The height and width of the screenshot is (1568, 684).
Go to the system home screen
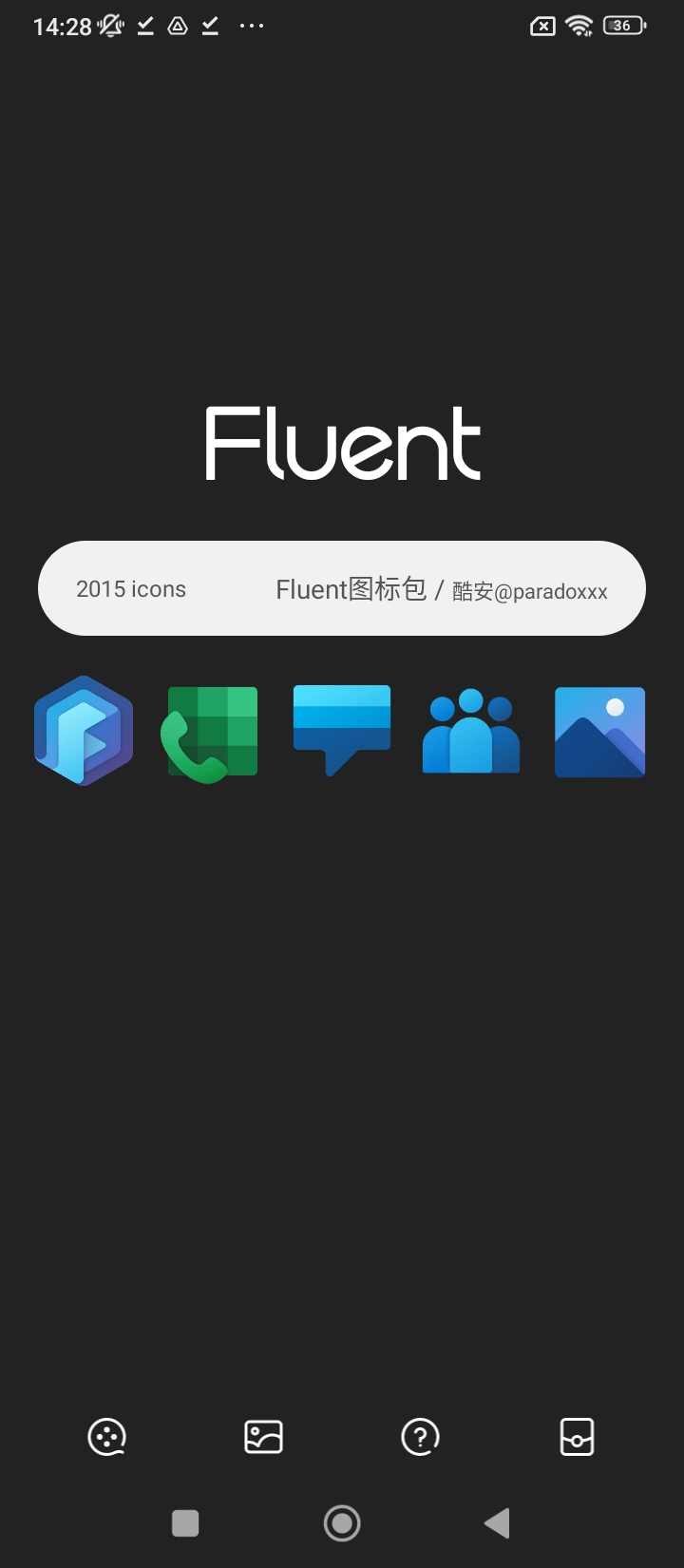(x=342, y=1523)
